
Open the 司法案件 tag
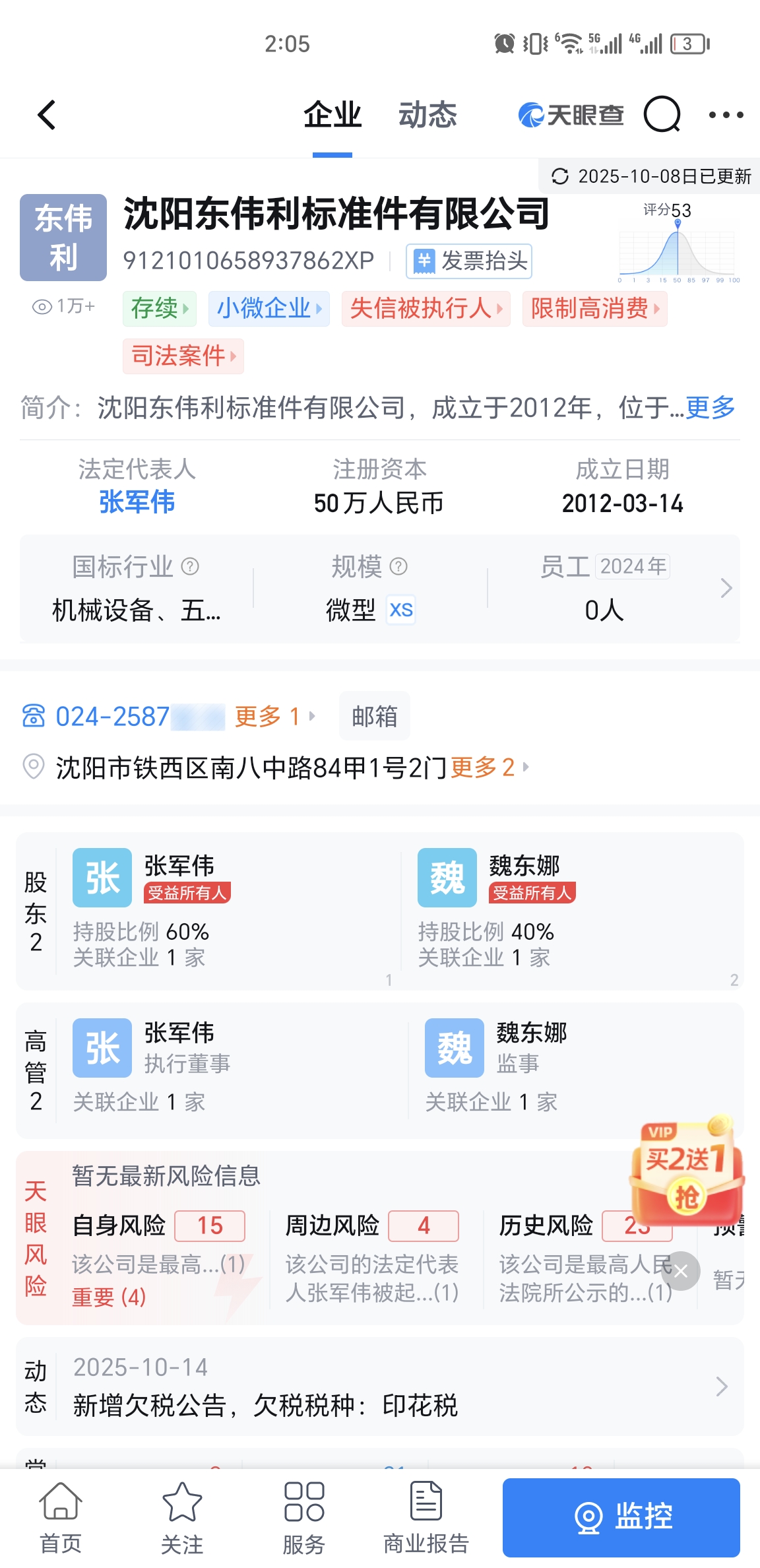click(x=183, y=356)
